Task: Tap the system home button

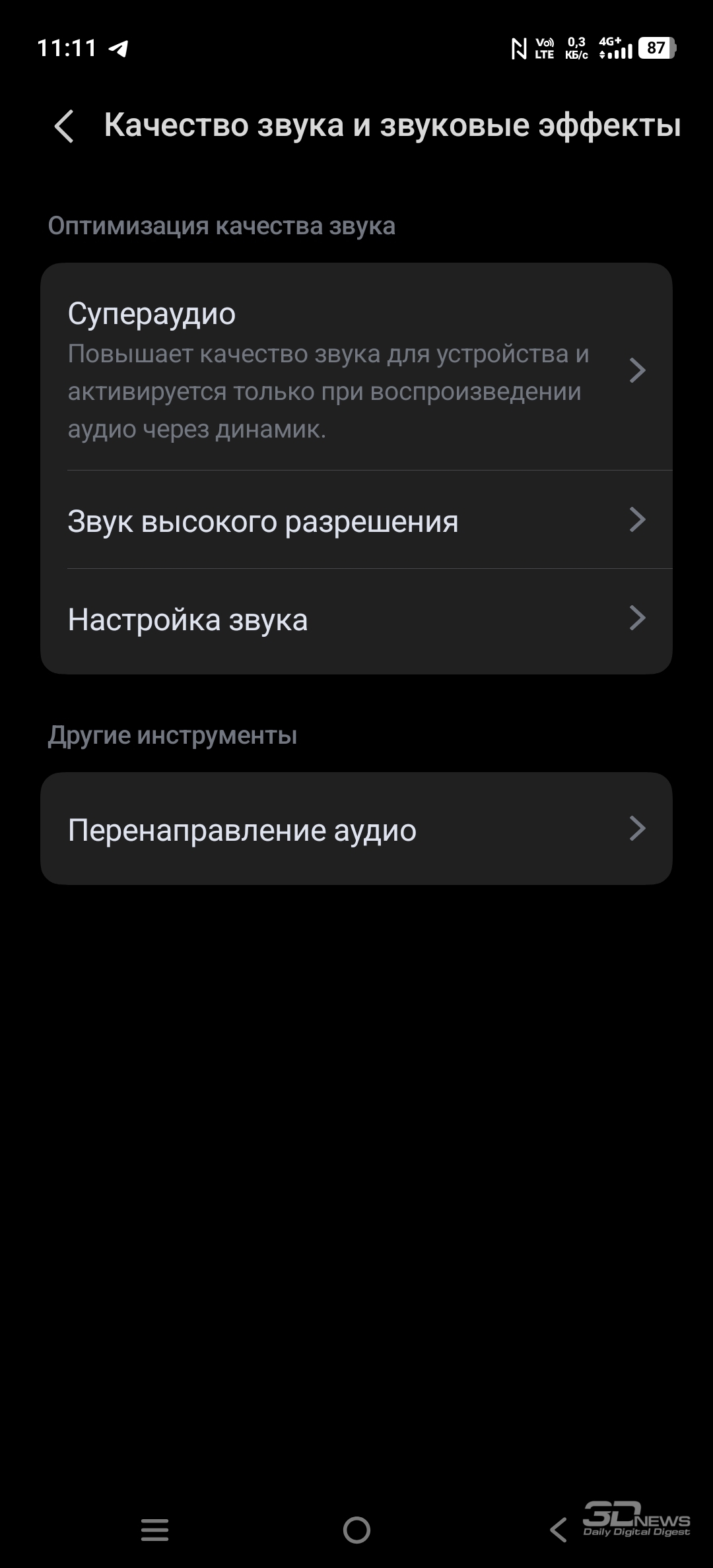Action: [x=356, y=1529]
